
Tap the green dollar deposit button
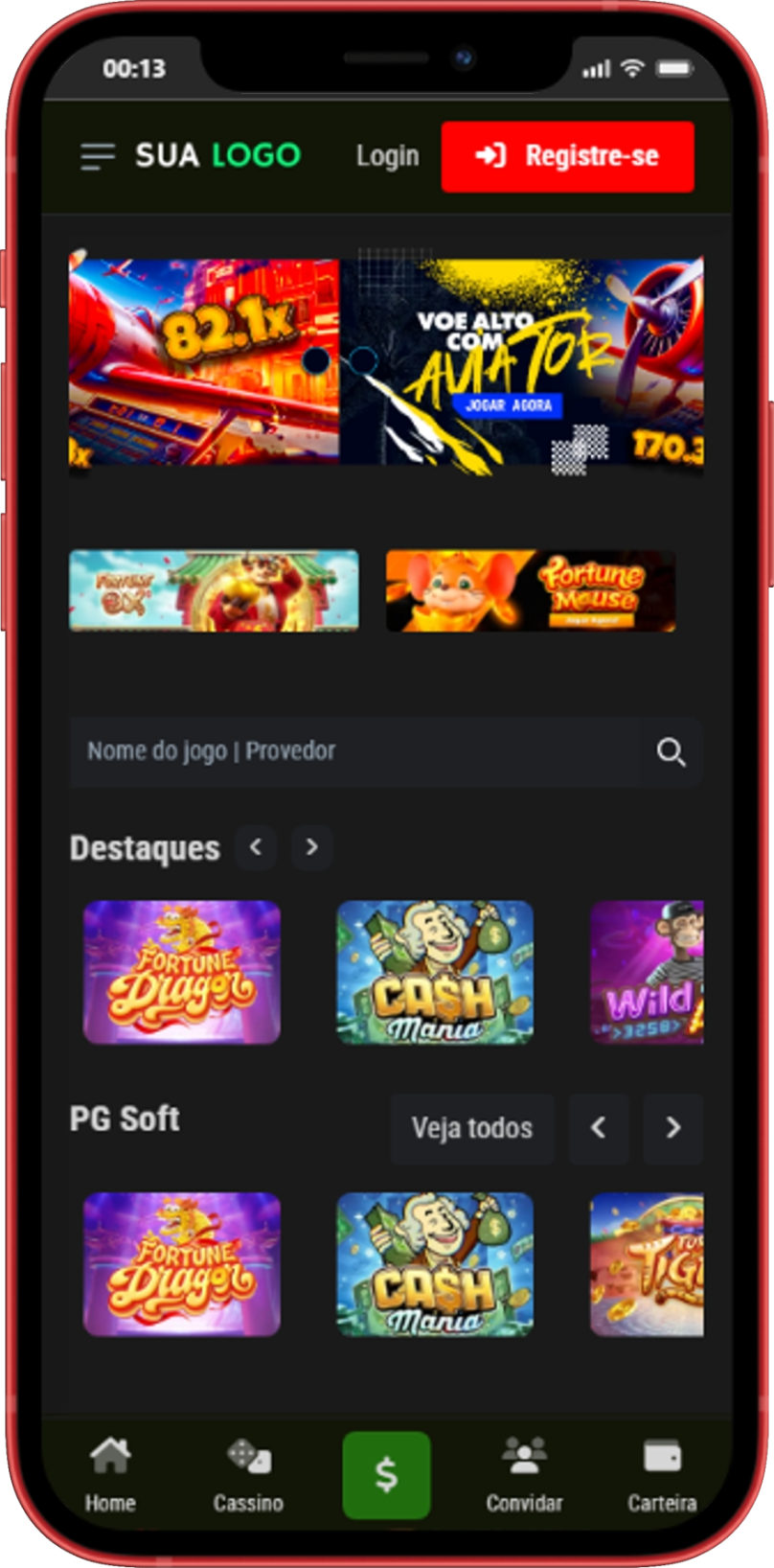click(x=386, y=1474)
